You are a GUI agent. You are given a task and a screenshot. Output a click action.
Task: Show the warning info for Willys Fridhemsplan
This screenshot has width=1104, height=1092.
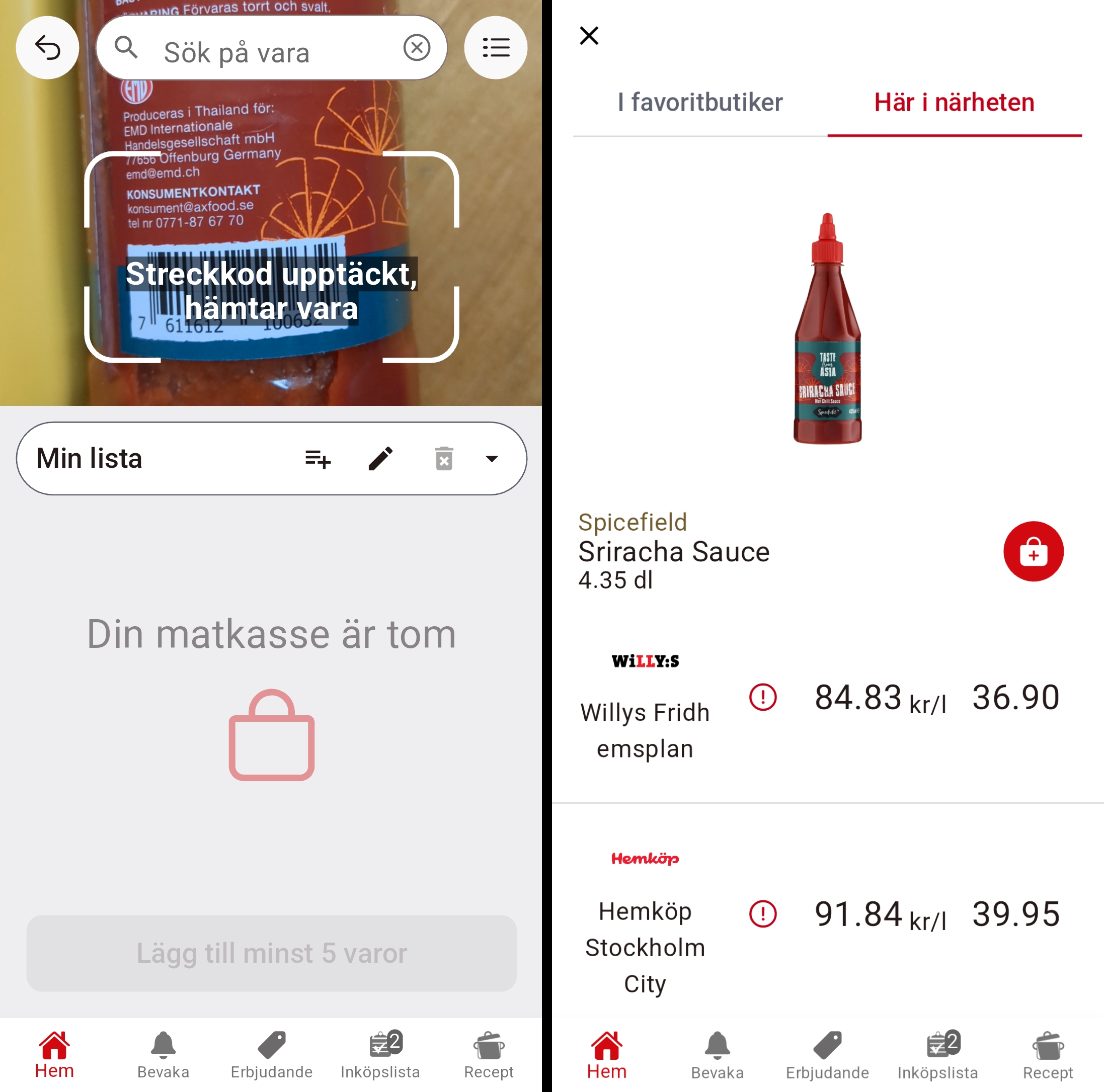click(x=762, y=697)
